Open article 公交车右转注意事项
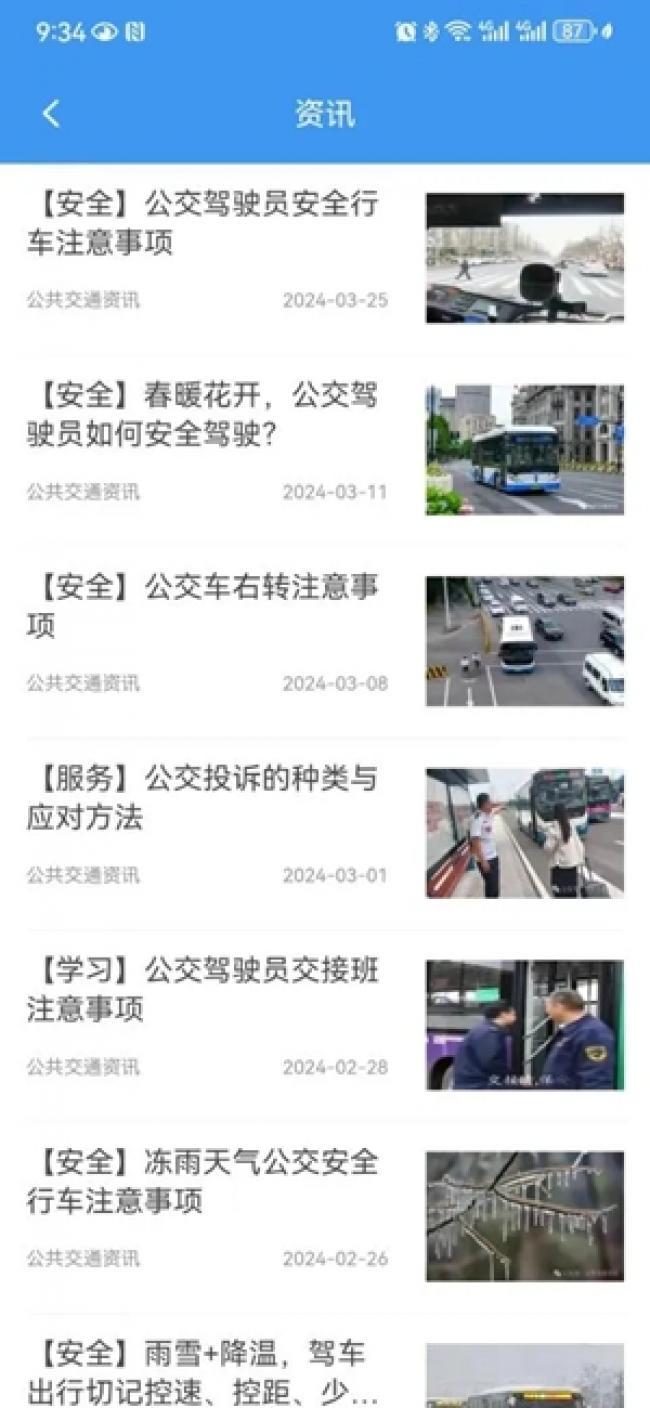 pos(325,641)
